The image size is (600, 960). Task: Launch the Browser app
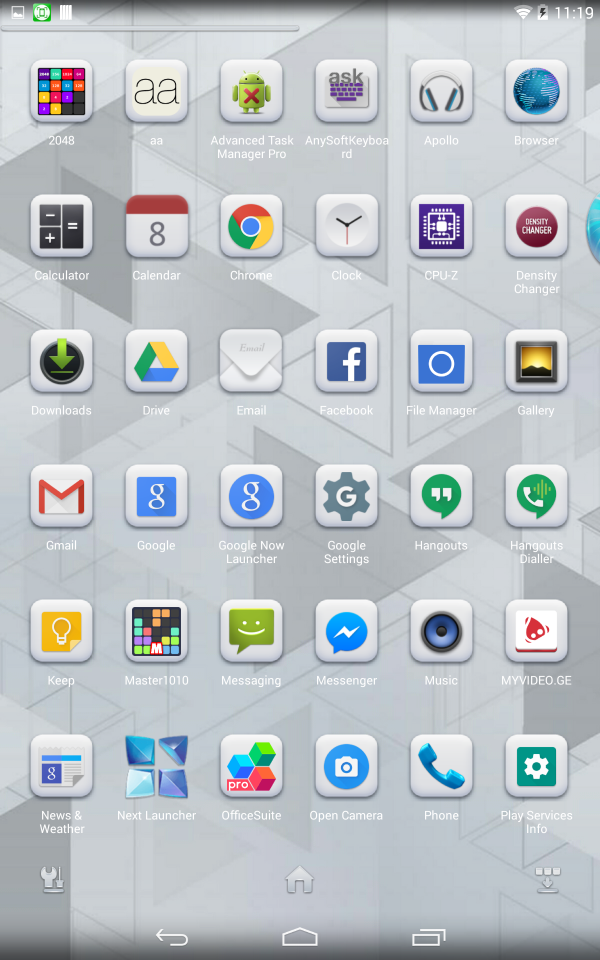536,91
